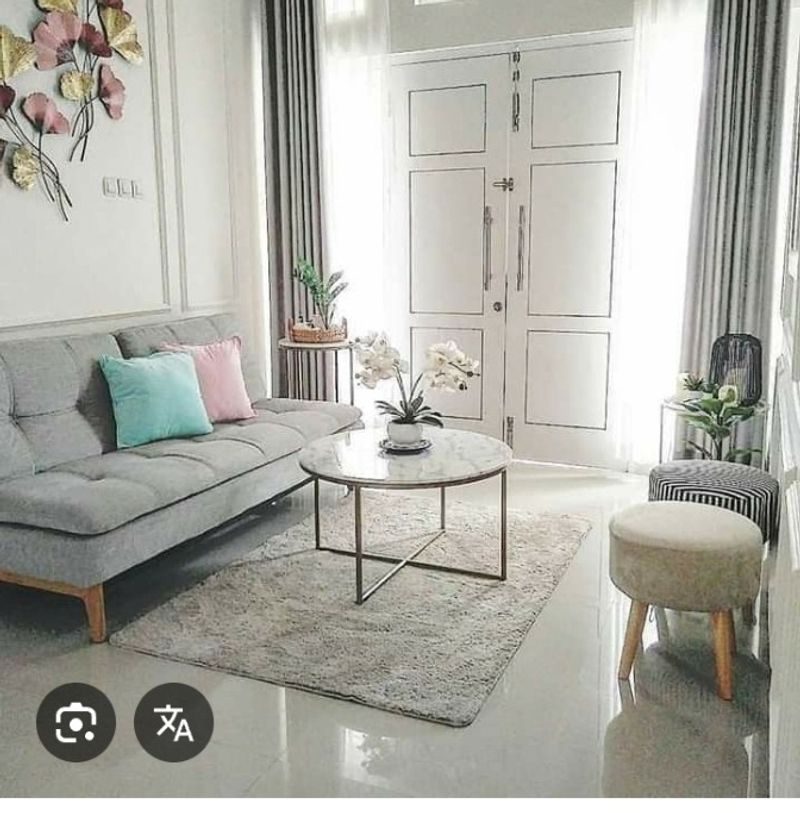
Task: Search this image with Lens
Action: [x=76, y=722]
